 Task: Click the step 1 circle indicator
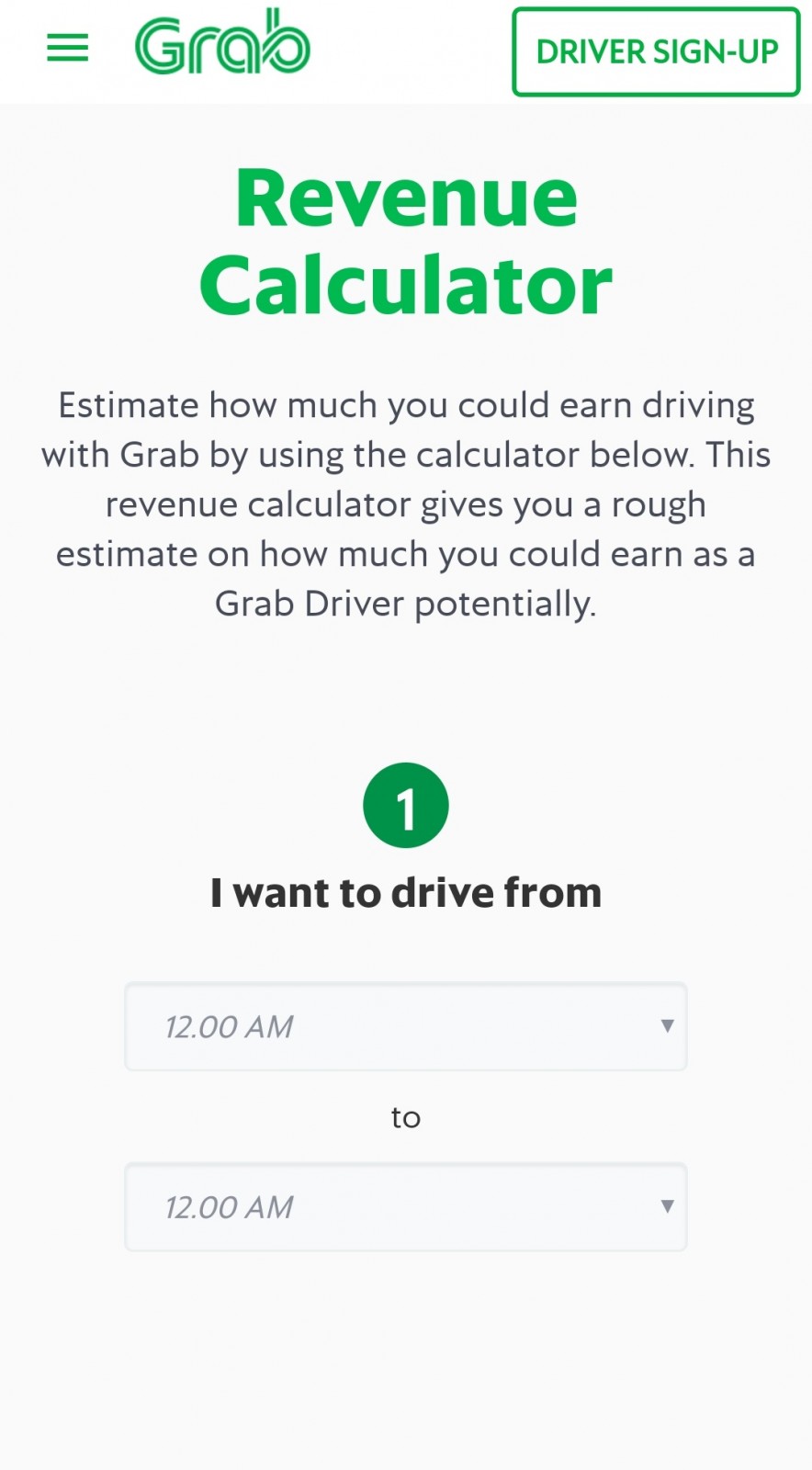point(405,804)
